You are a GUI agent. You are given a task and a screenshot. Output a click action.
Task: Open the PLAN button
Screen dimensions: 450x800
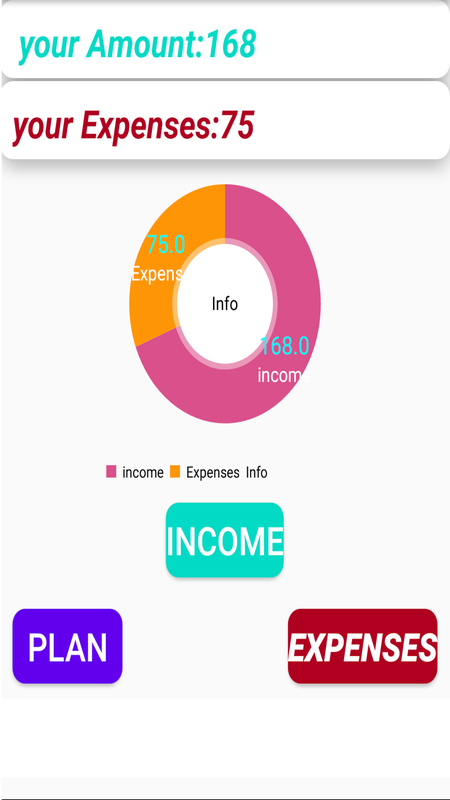coord(67,646)
